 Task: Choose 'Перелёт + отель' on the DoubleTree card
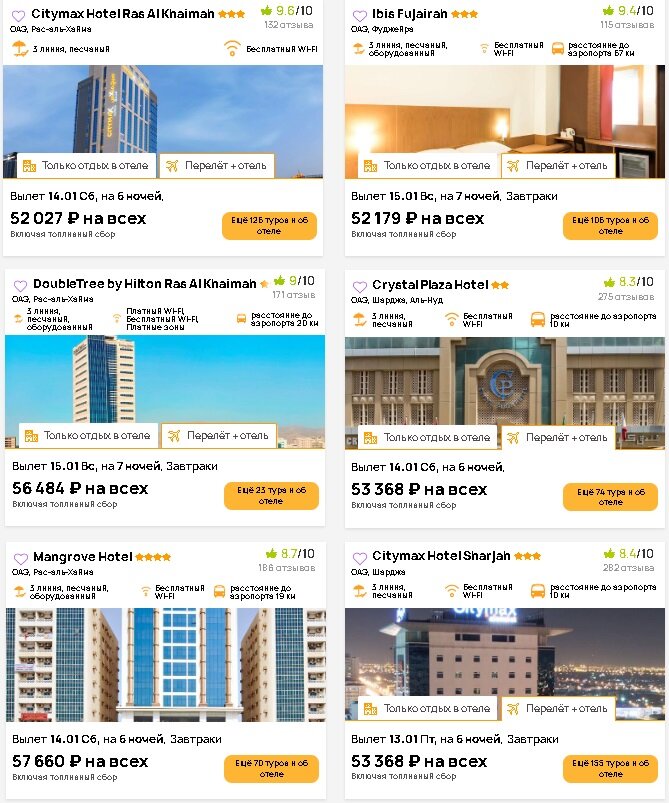pyautogui.click(x=217, y=436)
